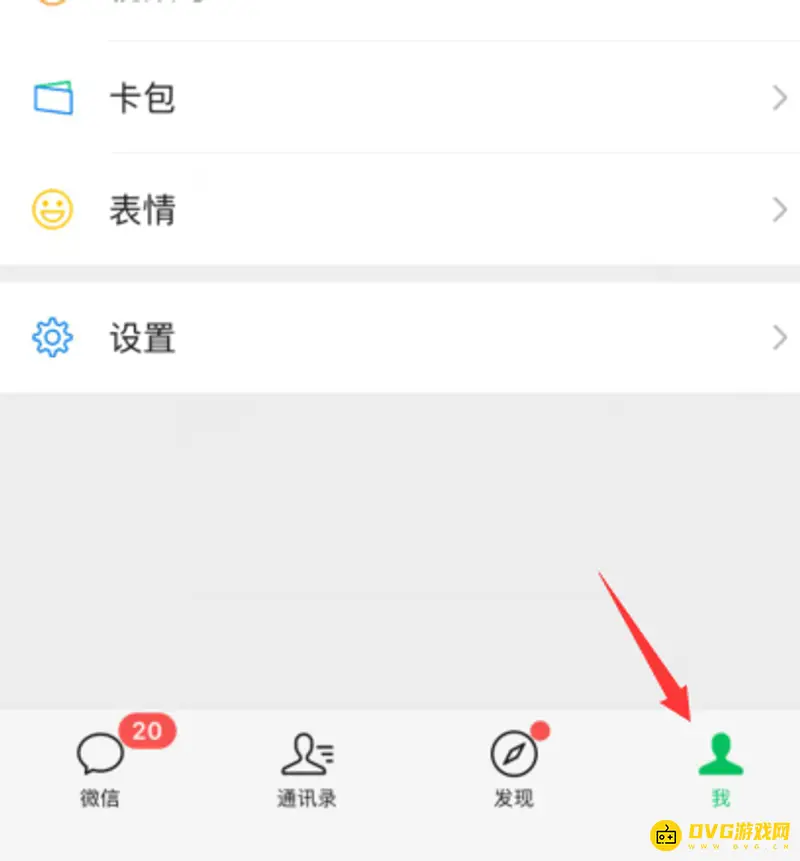800x861 pixels.
Task: Tap the chat bubble 微信 icon
Action: [99, 755]
